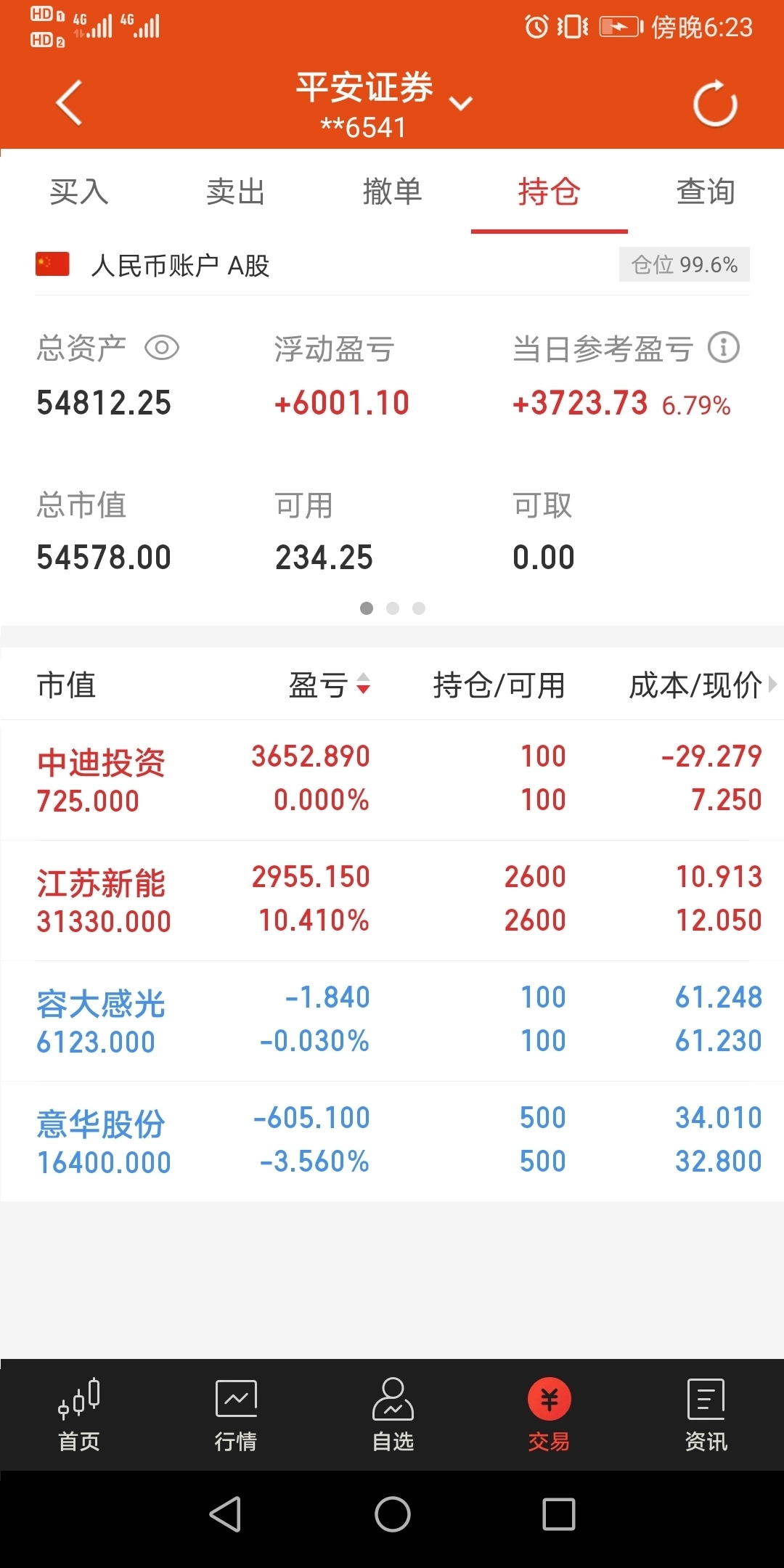
Task: Expand the 平安证券 account dropdown
Action: [x=461, y=103]
